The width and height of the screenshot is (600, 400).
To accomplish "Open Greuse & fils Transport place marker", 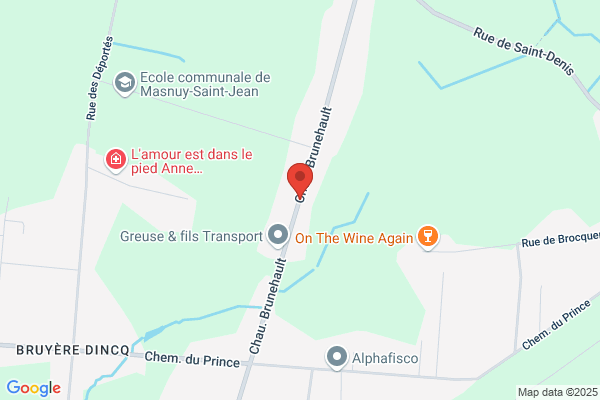I will tap(278, 235).
